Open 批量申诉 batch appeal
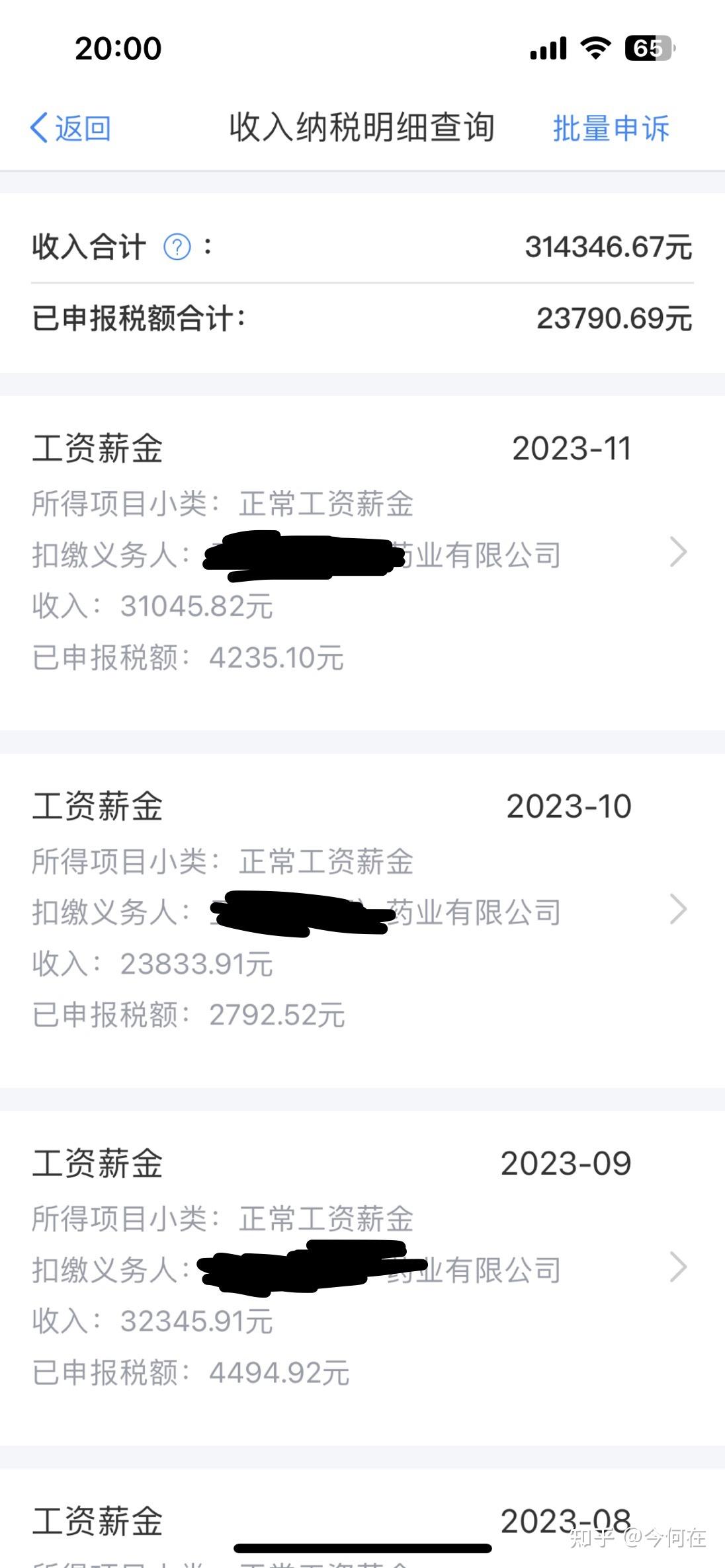 point(611,128)
